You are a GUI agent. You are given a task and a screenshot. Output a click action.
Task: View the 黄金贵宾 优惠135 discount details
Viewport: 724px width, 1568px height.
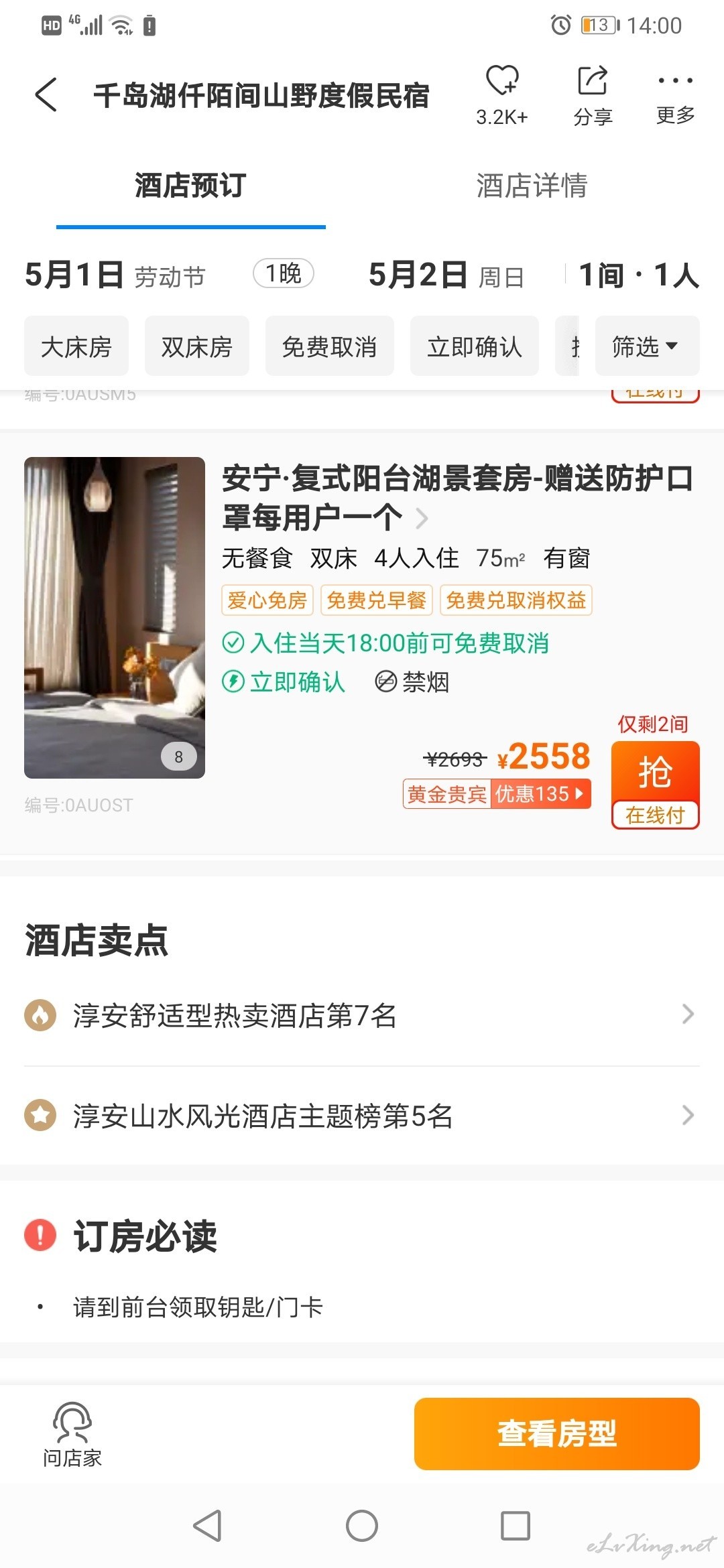(x=497, y=794)
